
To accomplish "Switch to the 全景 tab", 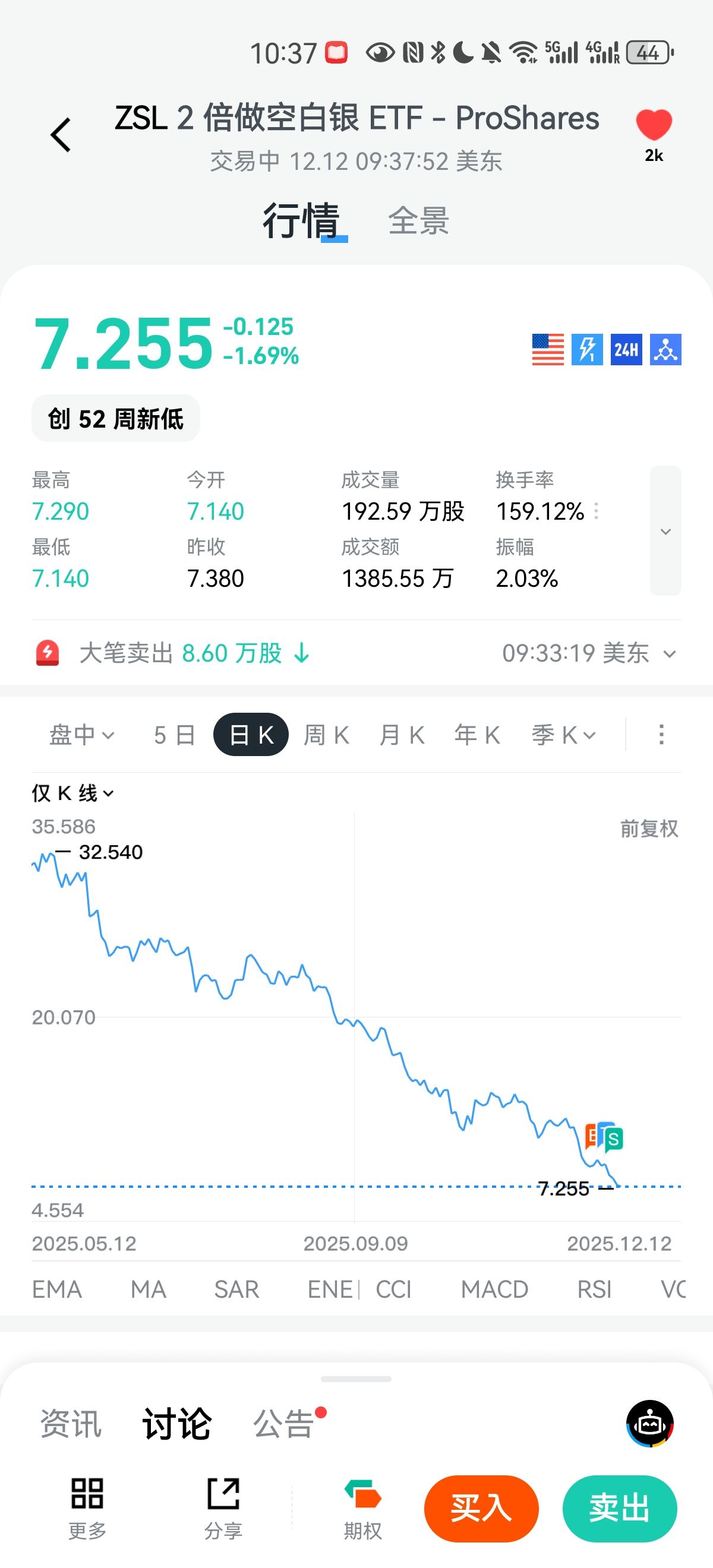I will (x=418, y=220).
